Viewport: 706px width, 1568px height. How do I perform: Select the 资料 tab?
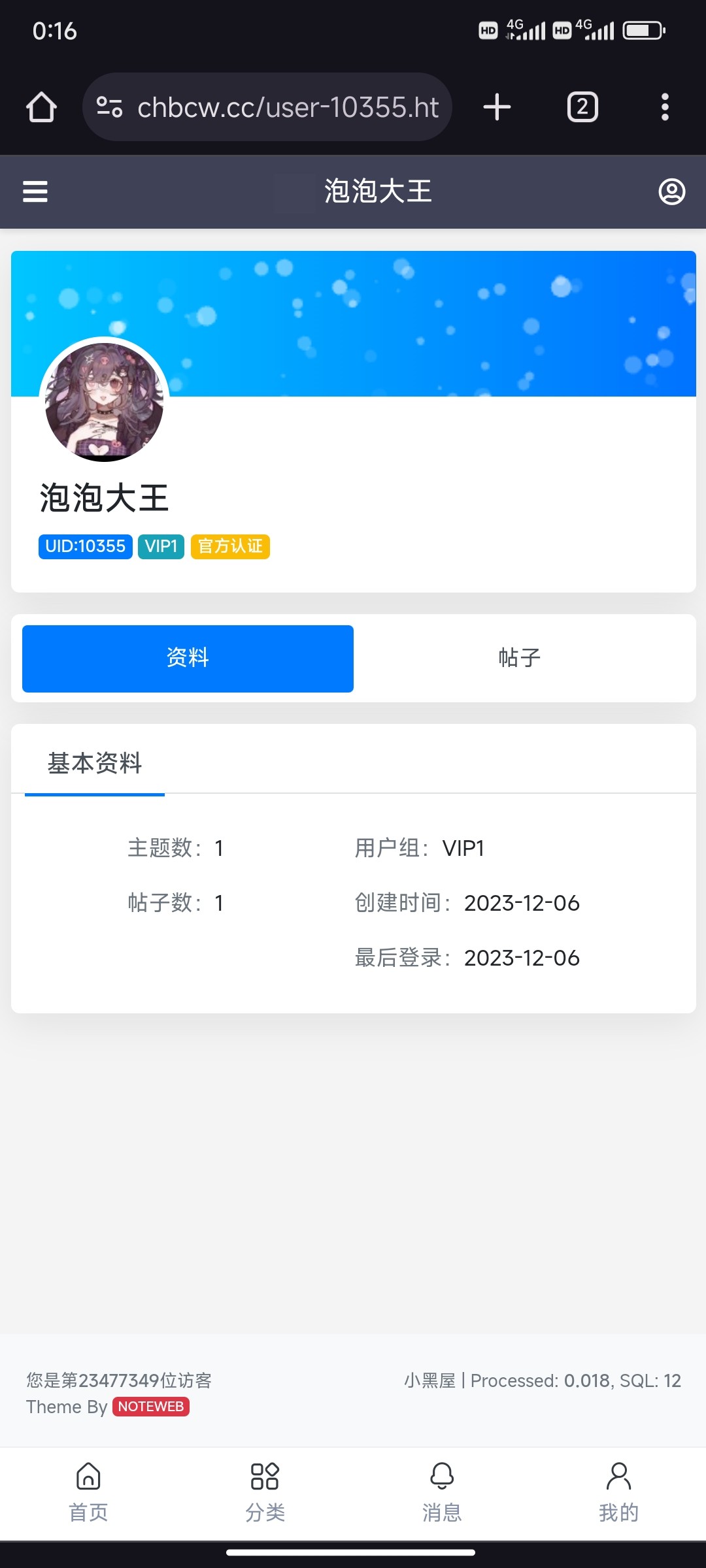click(188, 658)
